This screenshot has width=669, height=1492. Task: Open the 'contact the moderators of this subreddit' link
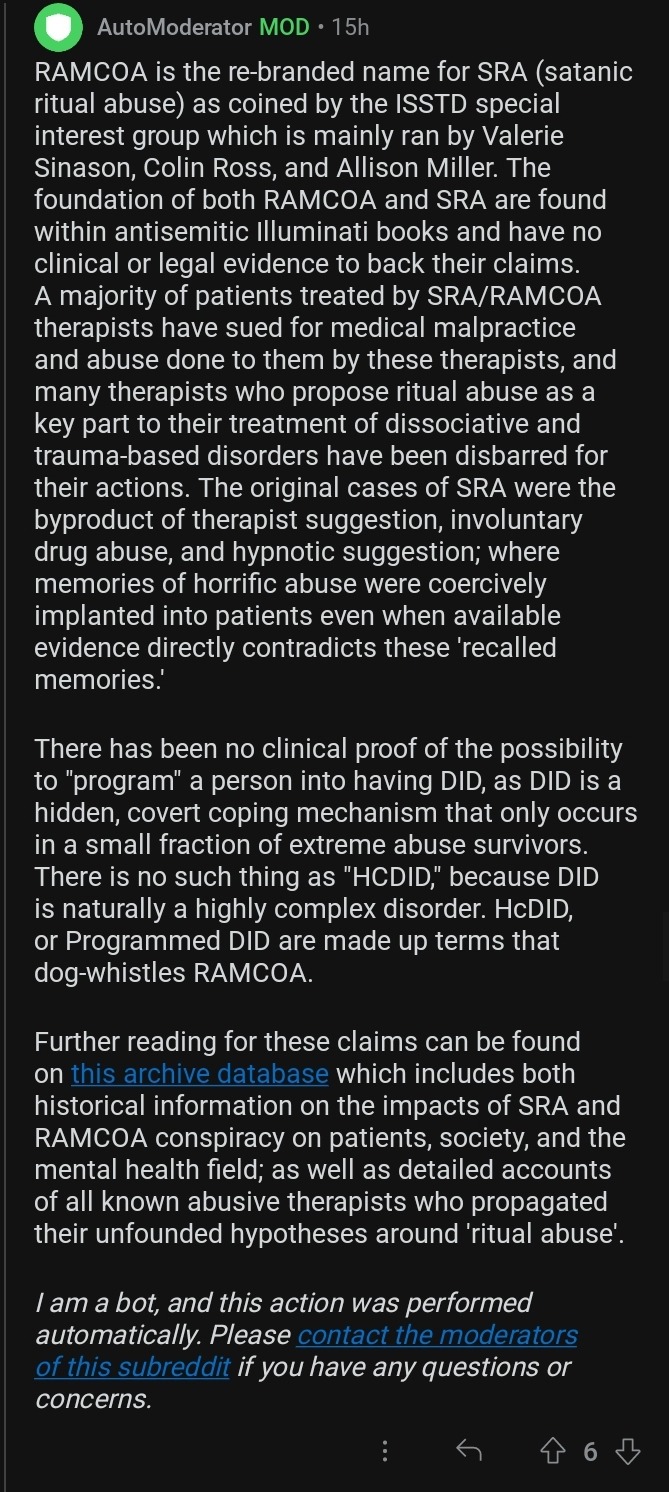click(437, 1335)
